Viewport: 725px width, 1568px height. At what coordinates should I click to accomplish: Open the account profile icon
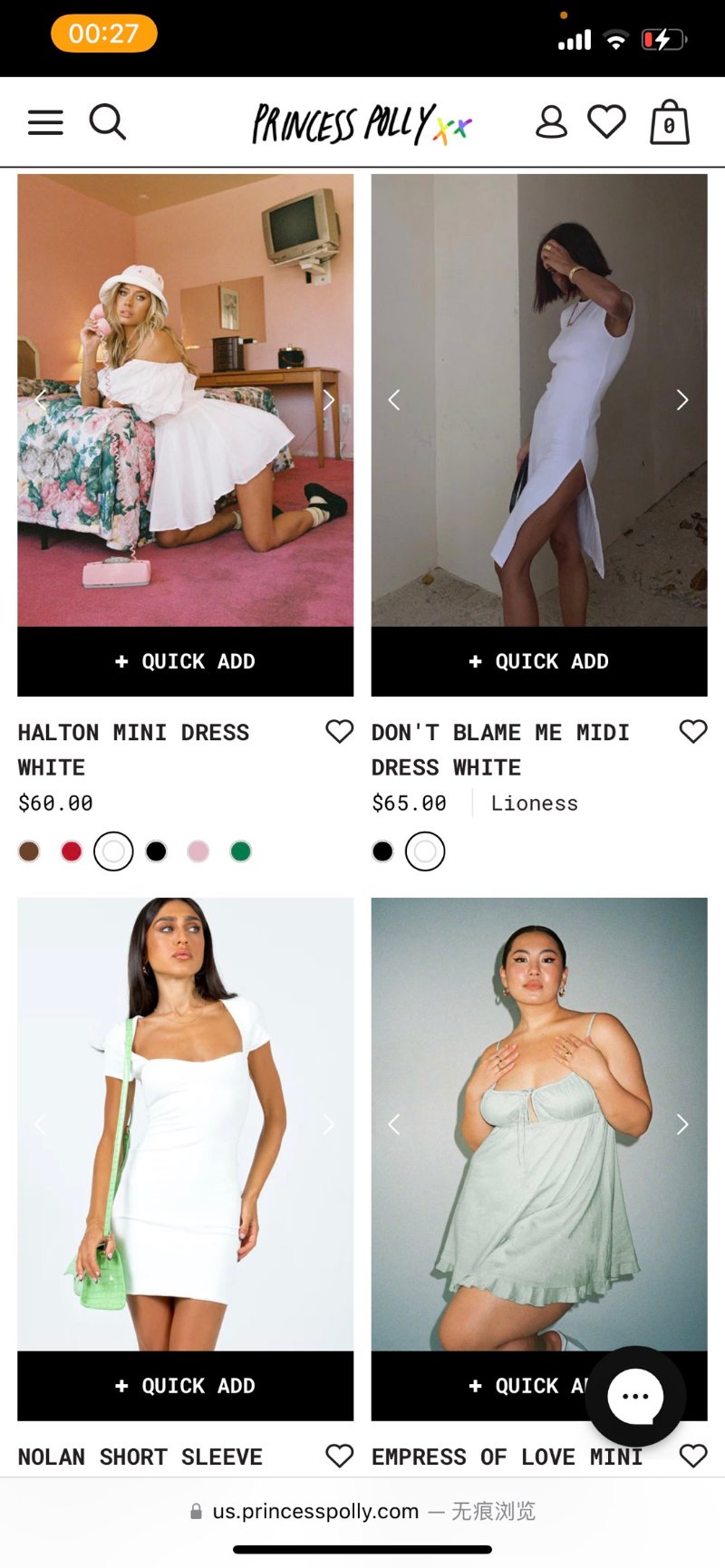pos(551,122)
